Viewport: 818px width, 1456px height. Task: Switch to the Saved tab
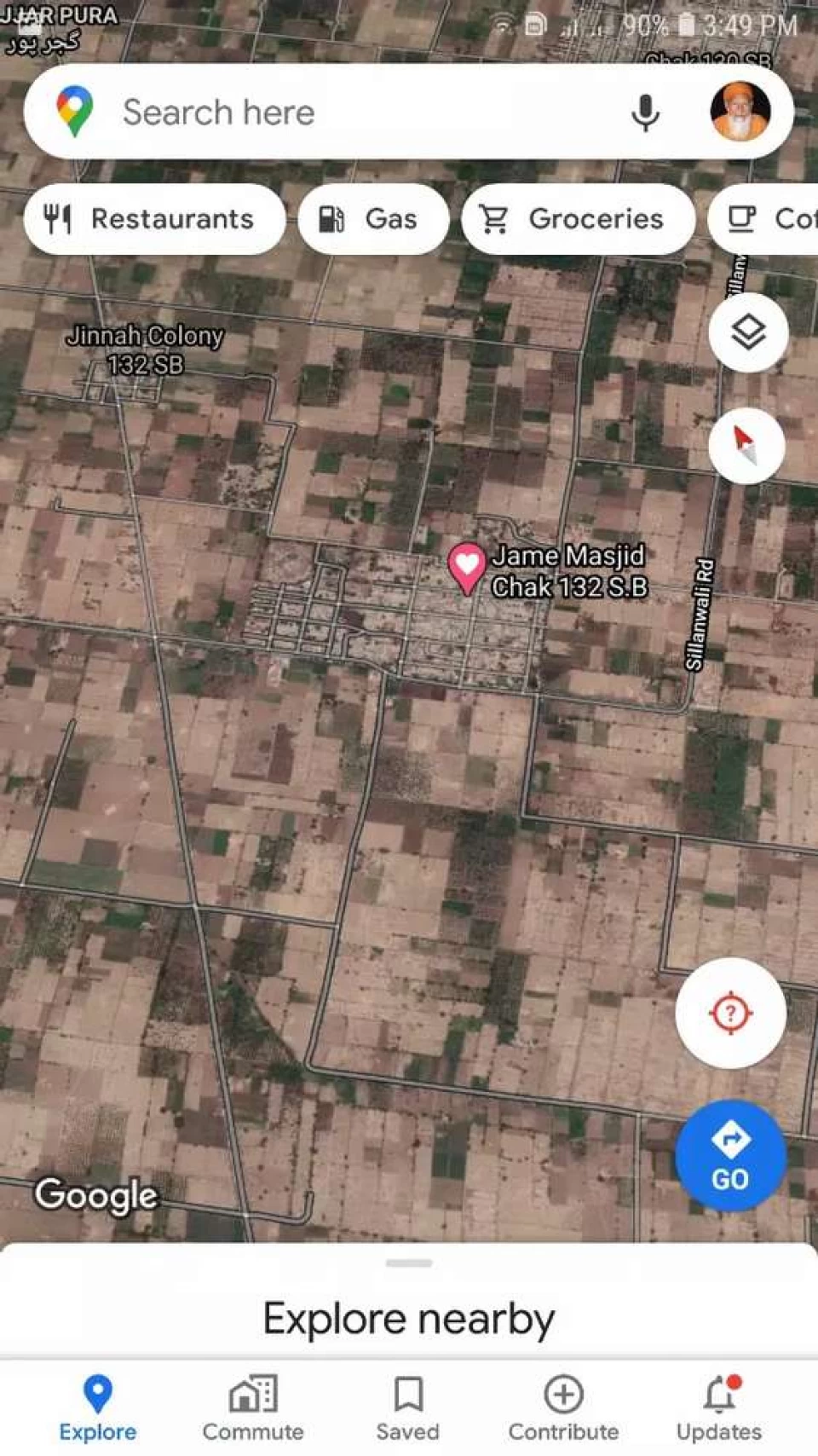pos(408,1407)
